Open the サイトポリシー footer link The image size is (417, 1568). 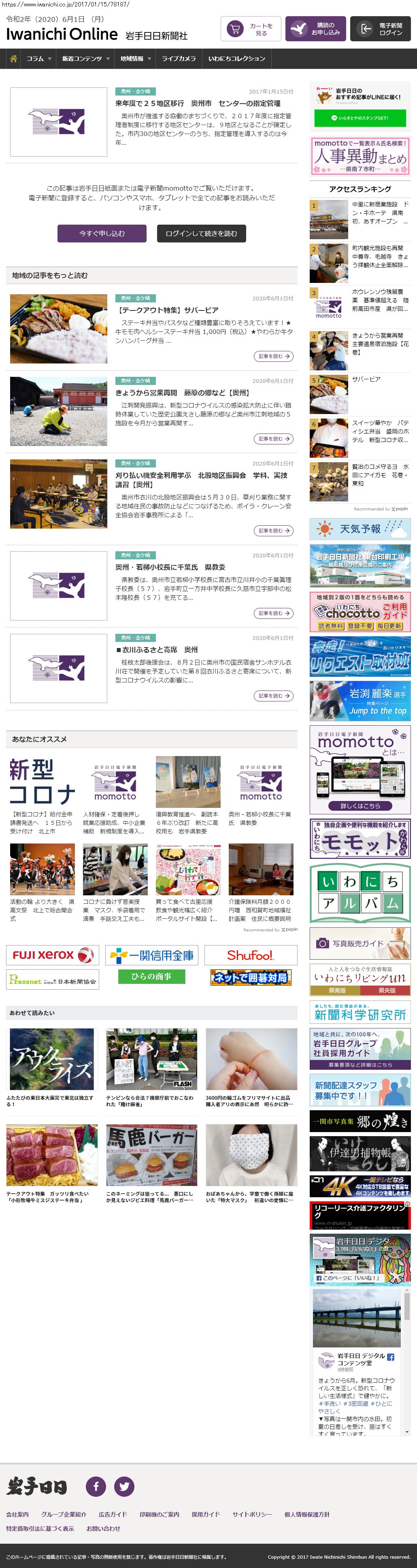click(x=252, y=1514)
